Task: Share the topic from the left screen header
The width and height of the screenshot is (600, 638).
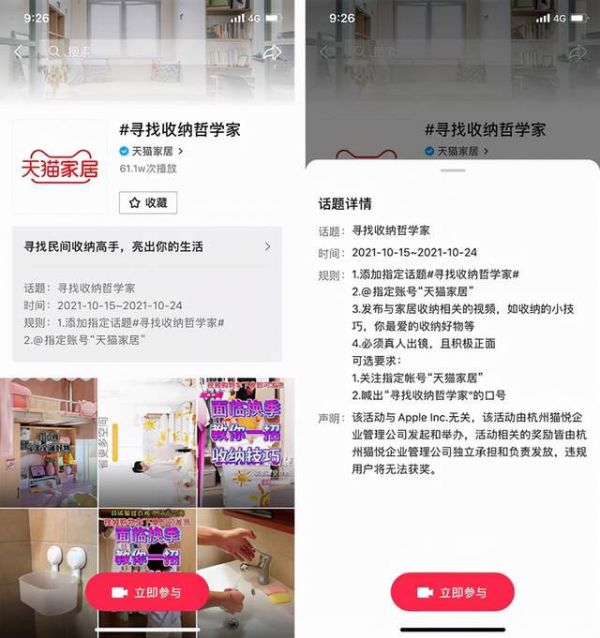Action: point(270,52)
